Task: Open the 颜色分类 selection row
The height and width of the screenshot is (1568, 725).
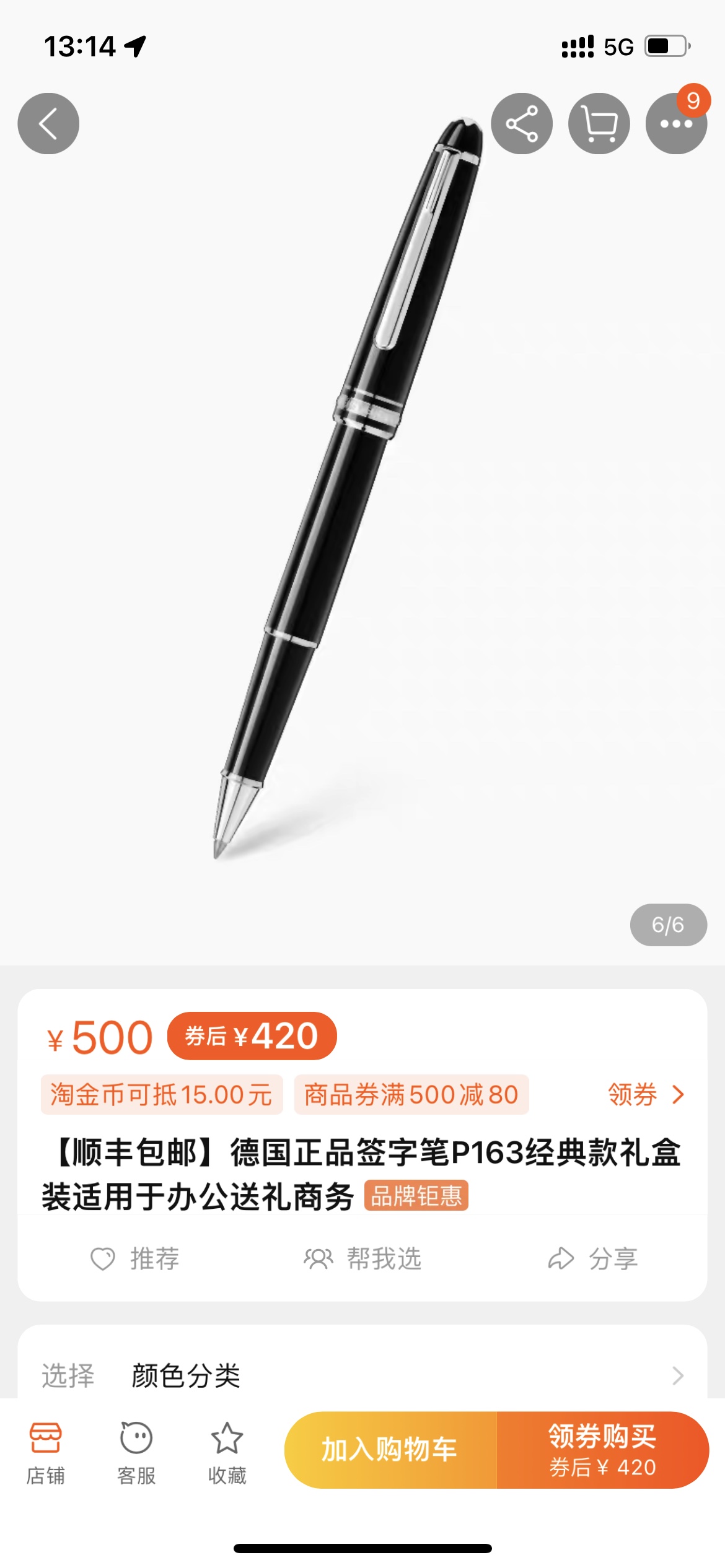Action: click(x=362, y=1375)
